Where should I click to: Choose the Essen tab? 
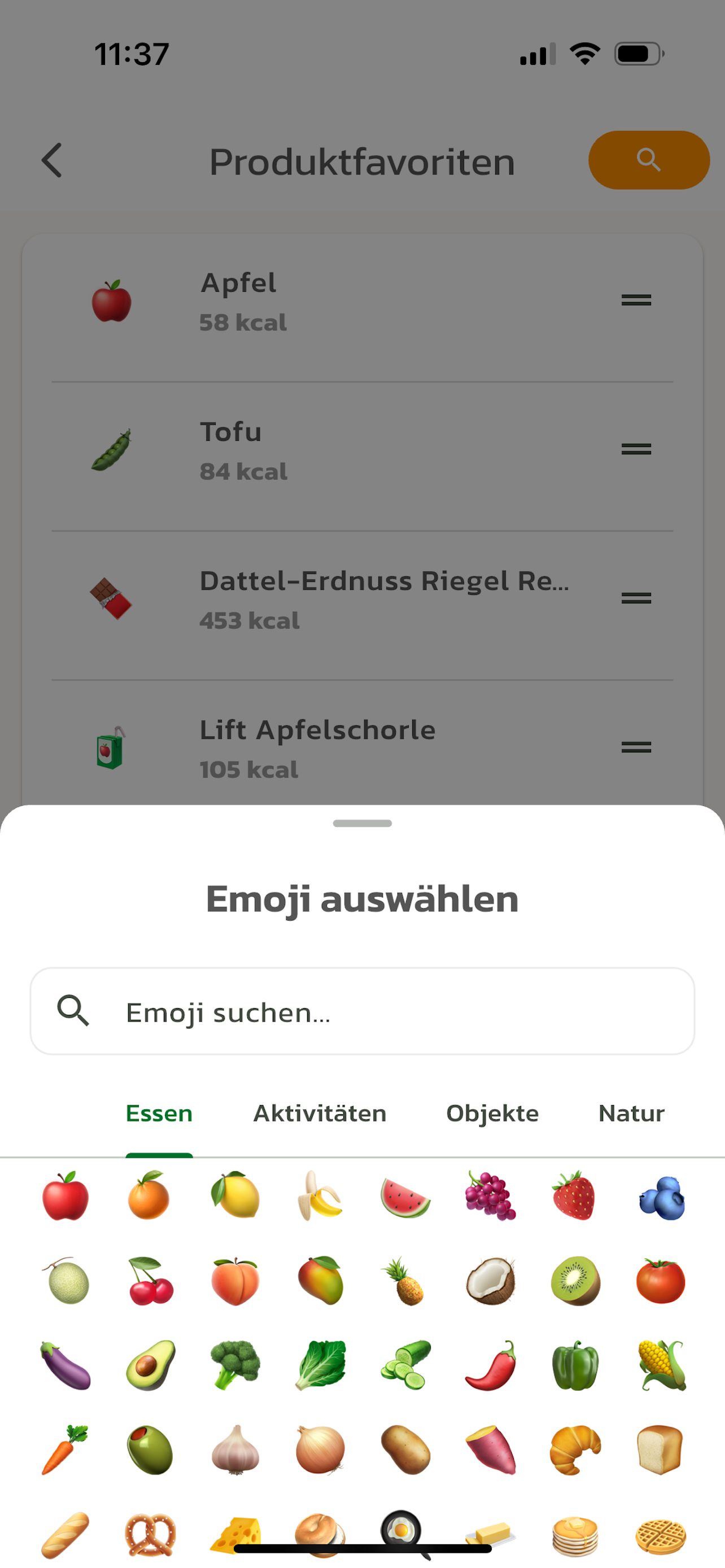point(159,1113)
